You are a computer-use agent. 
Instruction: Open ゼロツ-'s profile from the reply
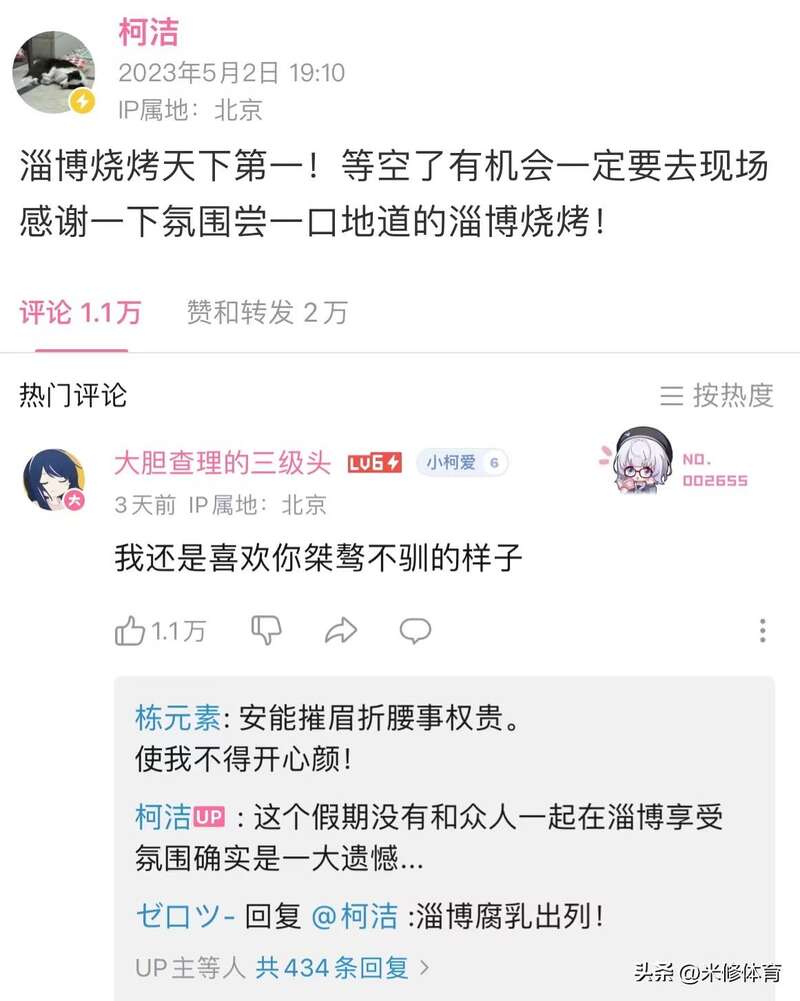tap(185, 916)
